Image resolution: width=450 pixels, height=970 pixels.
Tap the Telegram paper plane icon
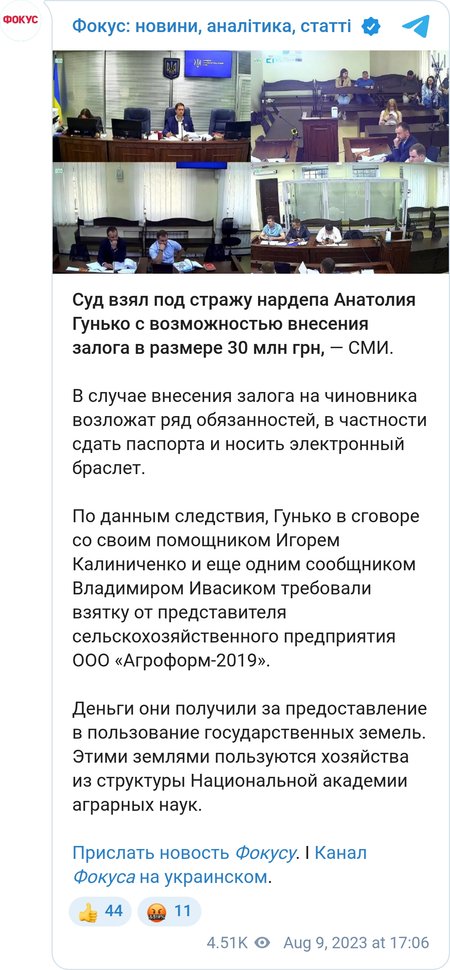click(x=415, y=26)
